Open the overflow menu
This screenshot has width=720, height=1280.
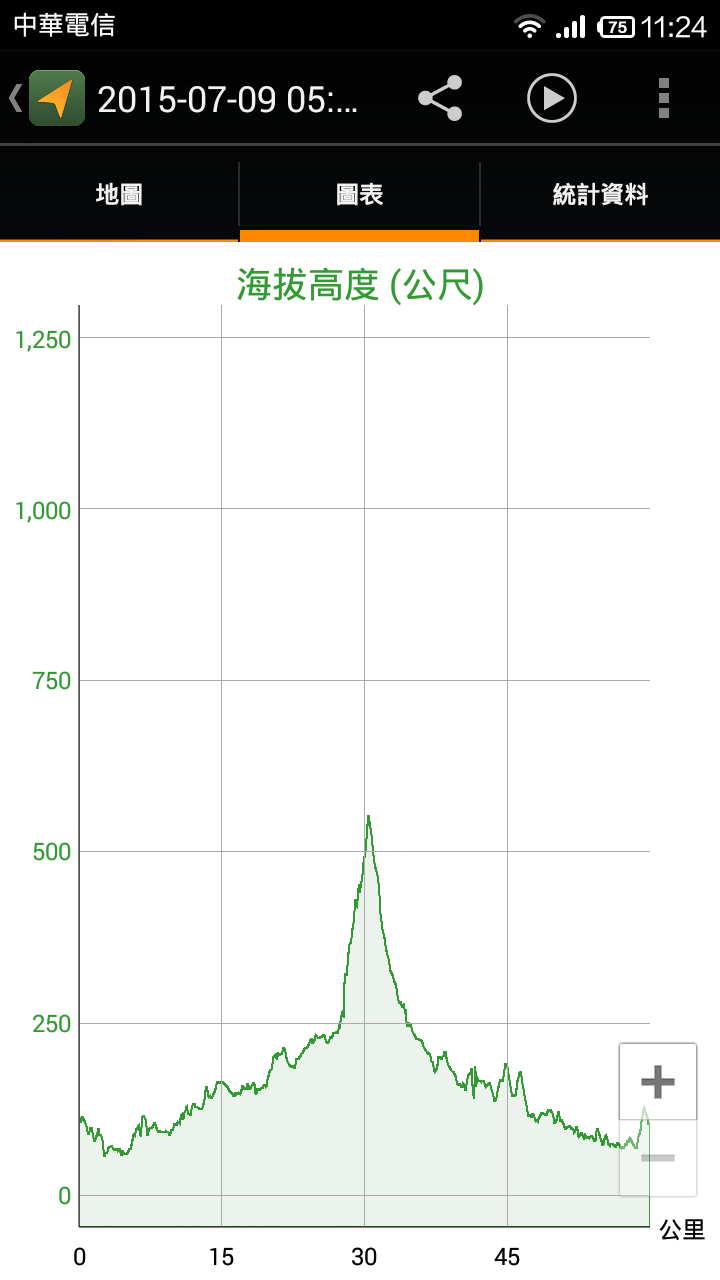tap(664, 98)
